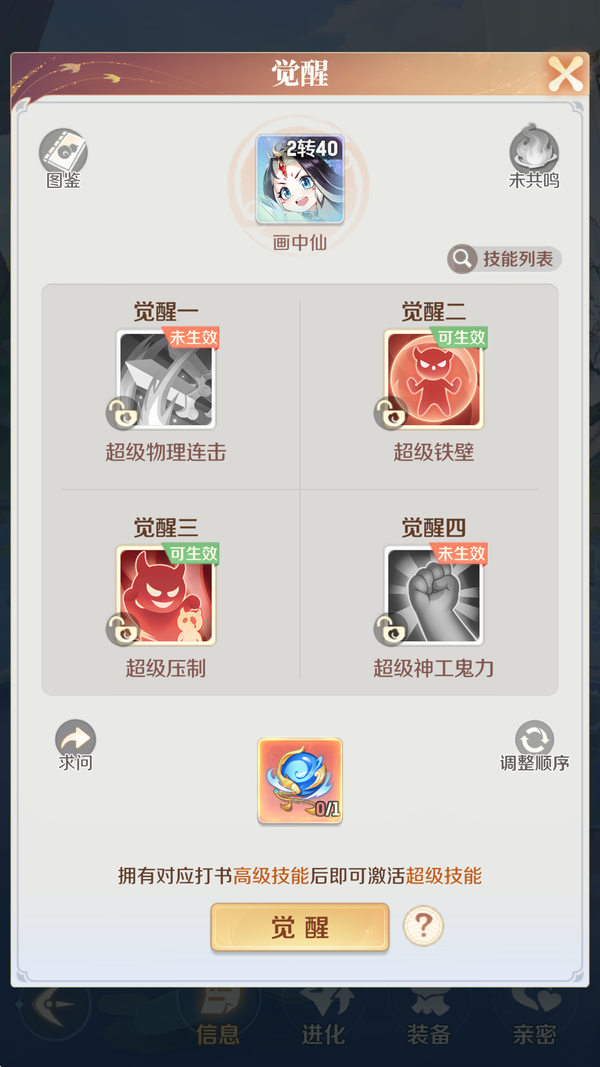
Task: Toggle the lock on 超级神工鬼力
Action: click(389, 628)
